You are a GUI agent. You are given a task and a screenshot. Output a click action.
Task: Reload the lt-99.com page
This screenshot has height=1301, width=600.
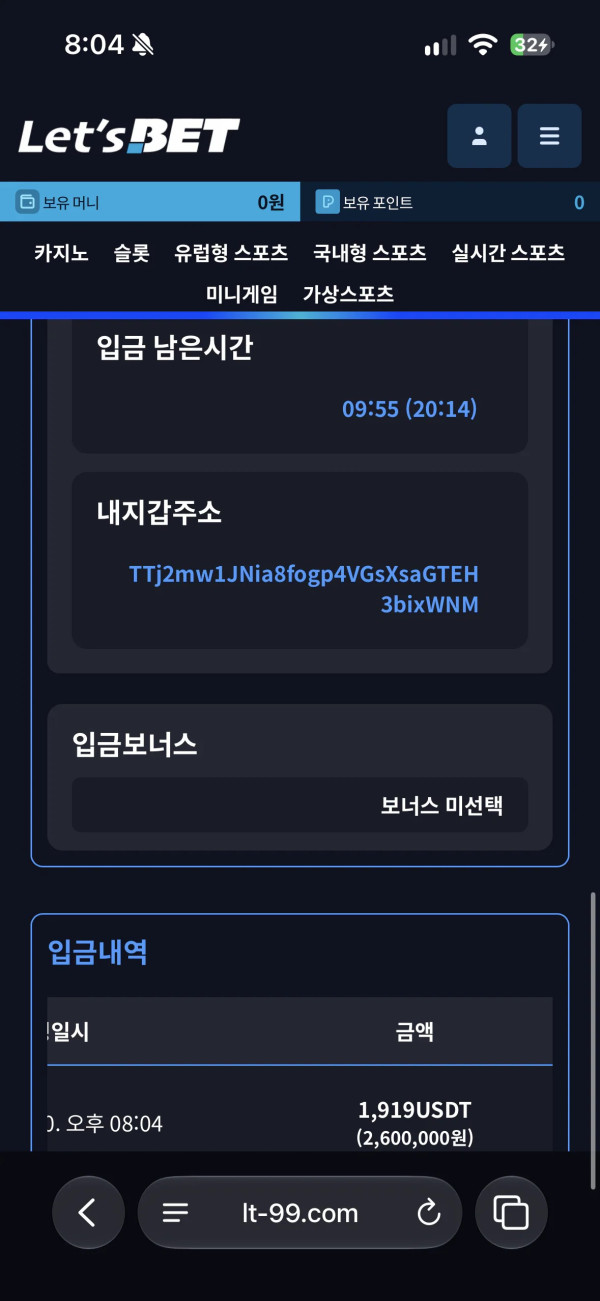click(428, 1213)
